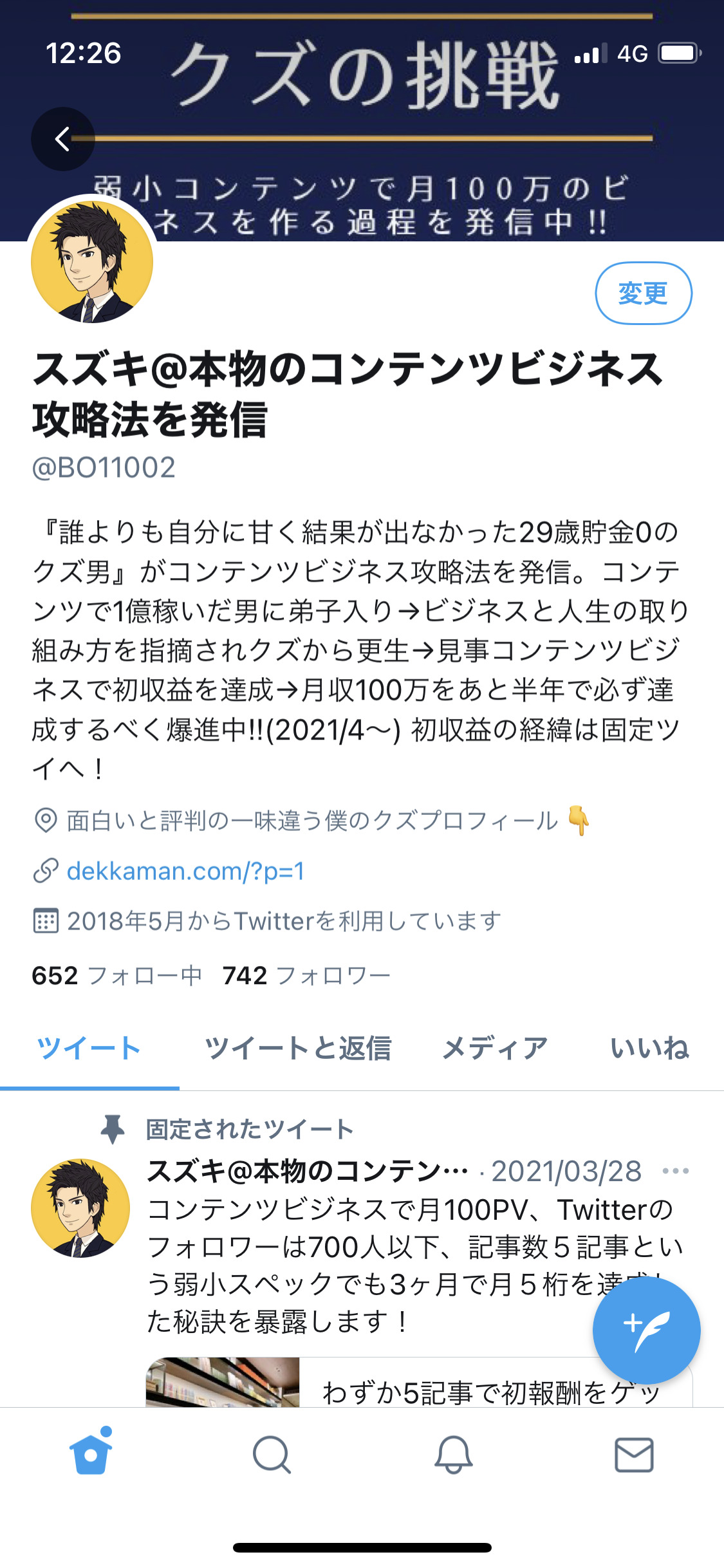Open the dekkaman.com profile link

point(185,871)
